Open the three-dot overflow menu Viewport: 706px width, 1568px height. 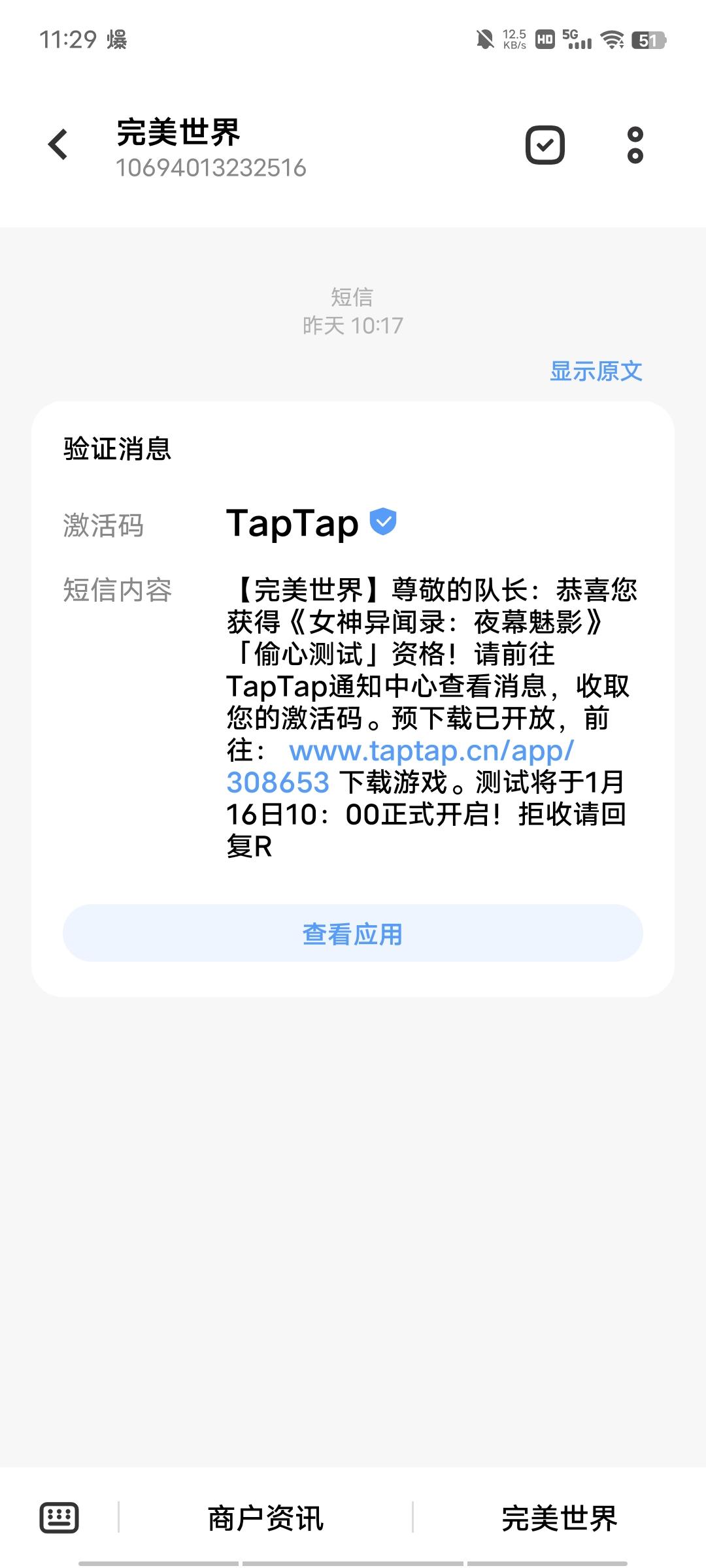click(635, 145)
